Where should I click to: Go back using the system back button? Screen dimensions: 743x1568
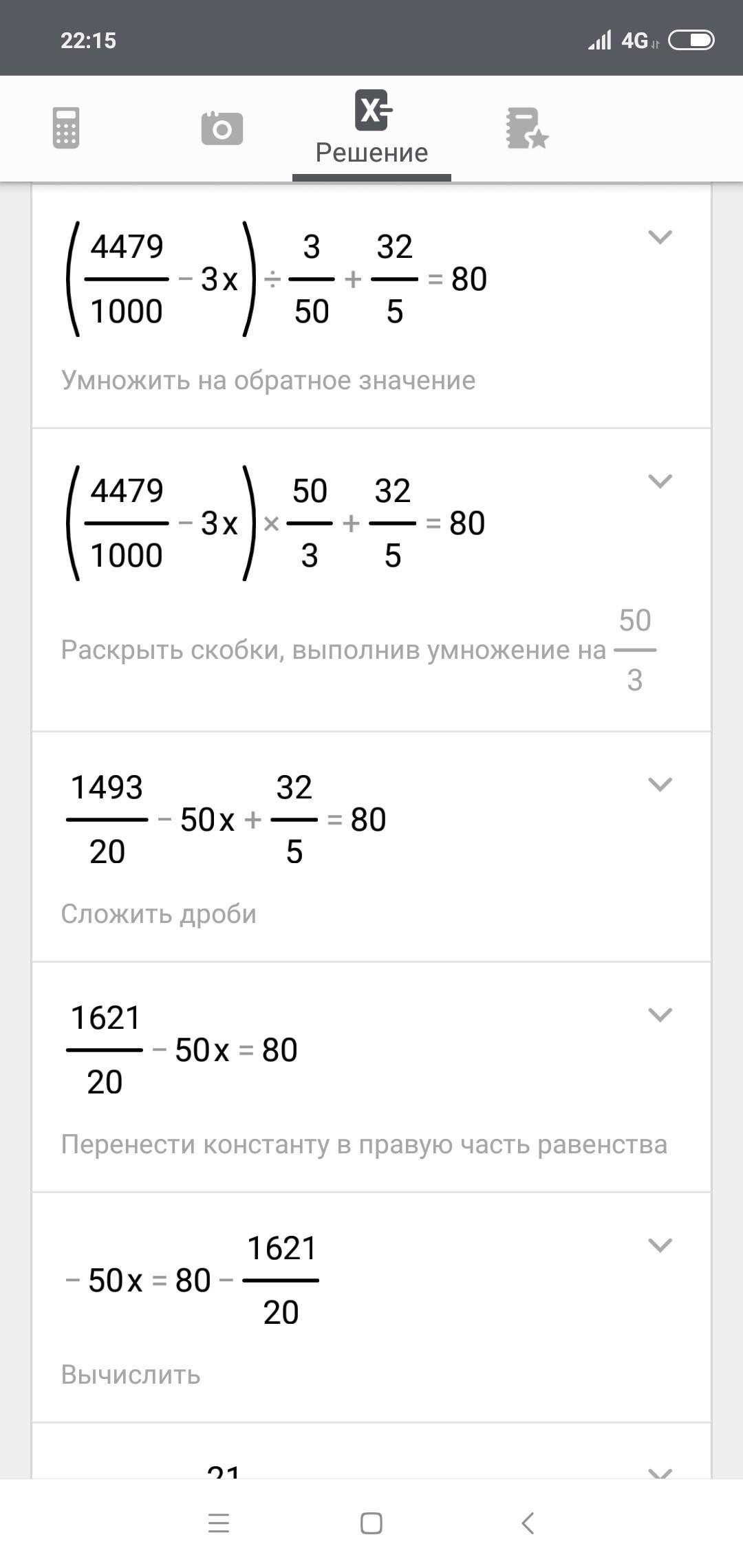[528, 1523]
